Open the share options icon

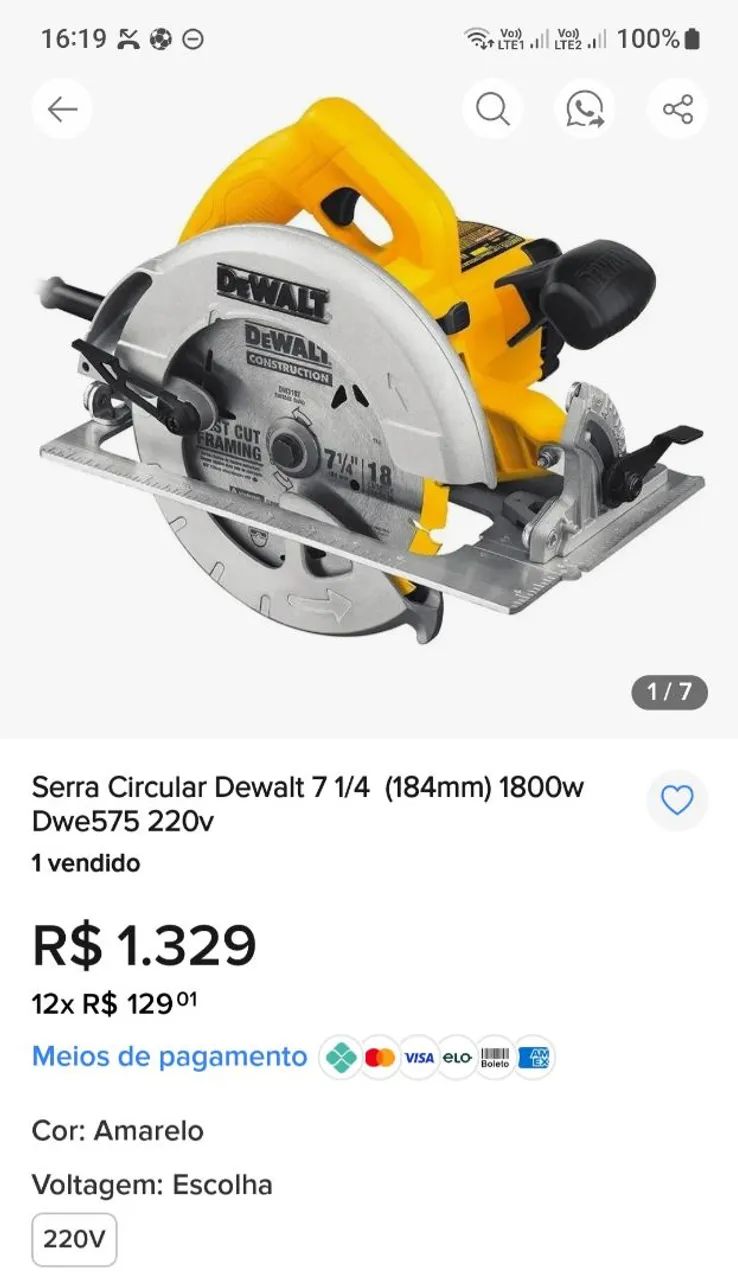[x=677, y=109]
